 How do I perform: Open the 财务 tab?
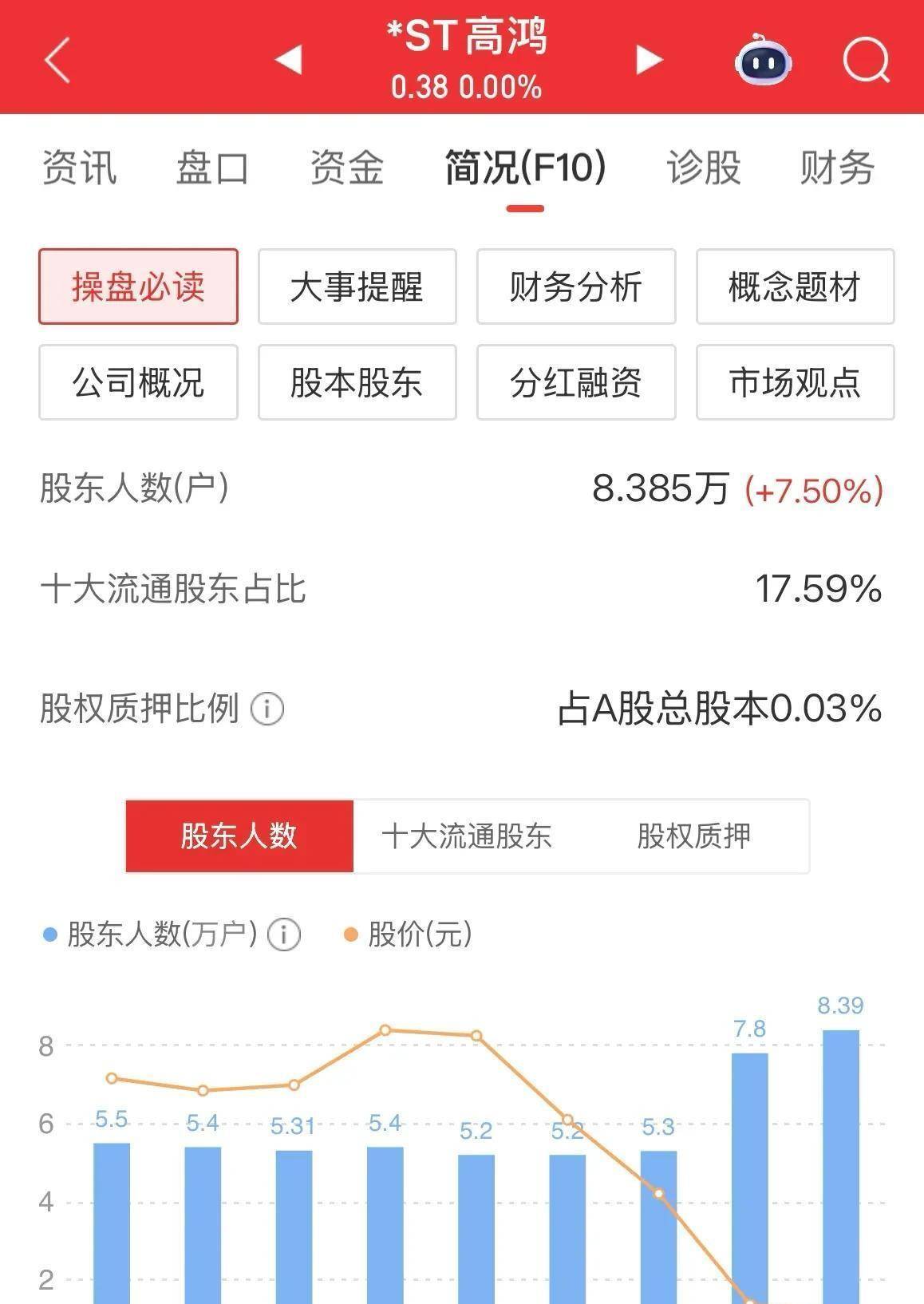(837, 168)
